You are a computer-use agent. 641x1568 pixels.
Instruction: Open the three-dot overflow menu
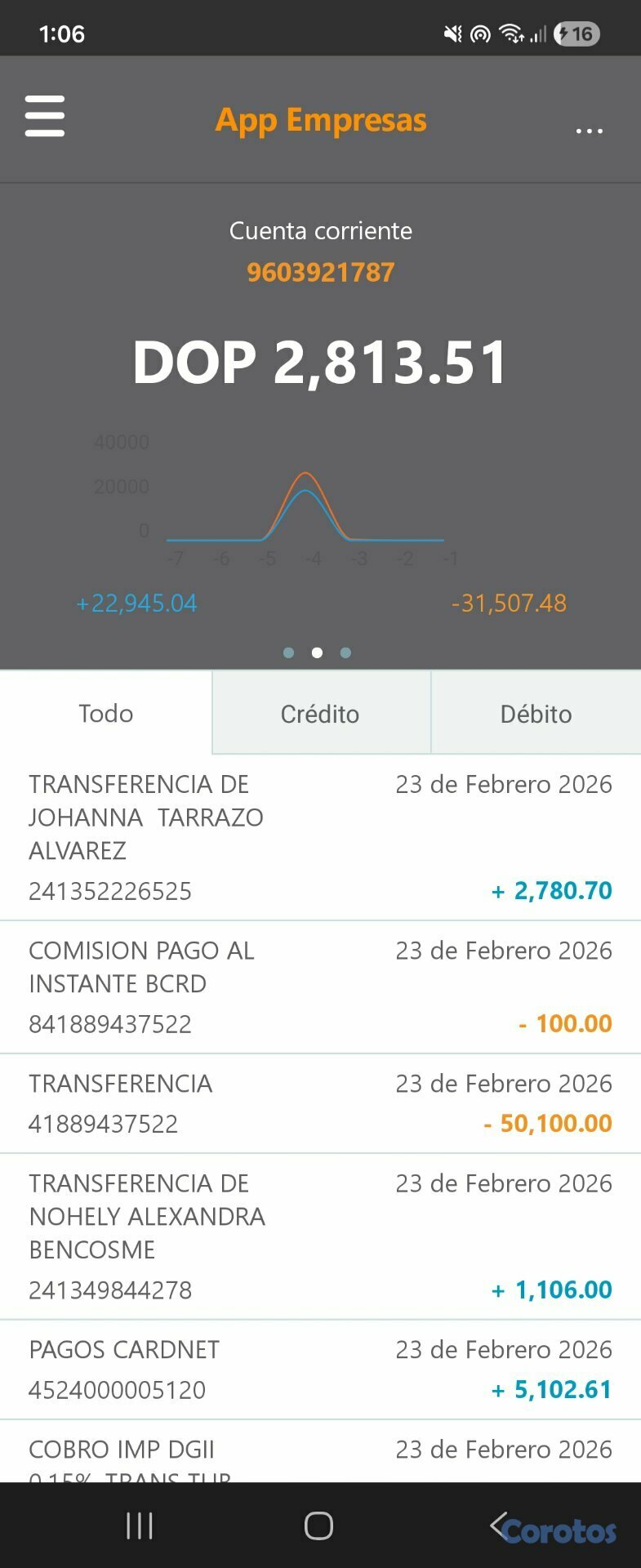[x=589, y=131]
